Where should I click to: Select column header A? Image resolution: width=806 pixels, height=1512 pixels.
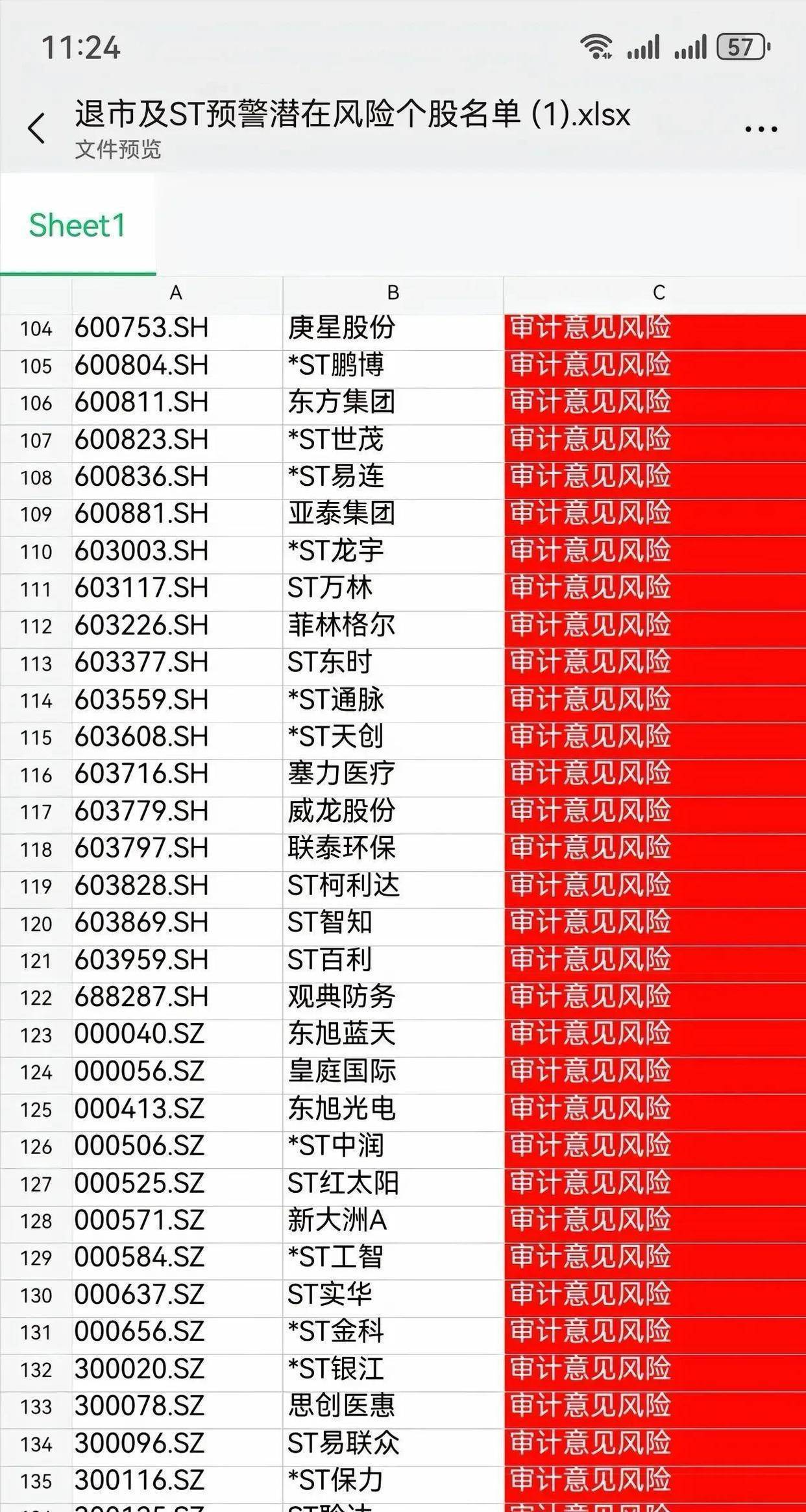pos(175,294)
